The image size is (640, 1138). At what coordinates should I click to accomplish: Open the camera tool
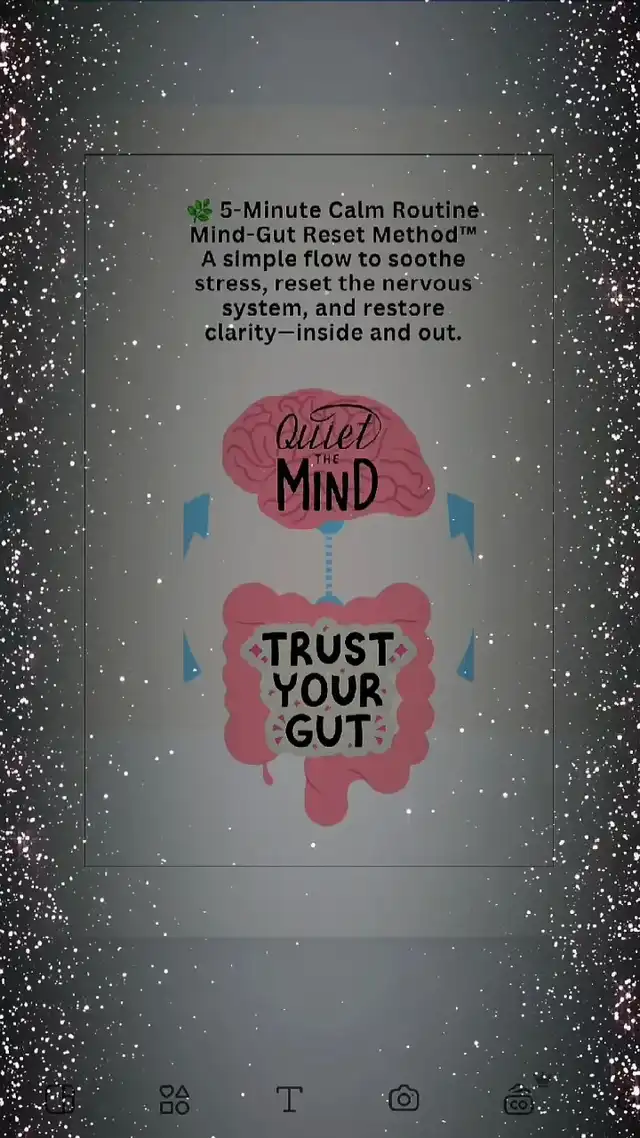(403, 1099)
